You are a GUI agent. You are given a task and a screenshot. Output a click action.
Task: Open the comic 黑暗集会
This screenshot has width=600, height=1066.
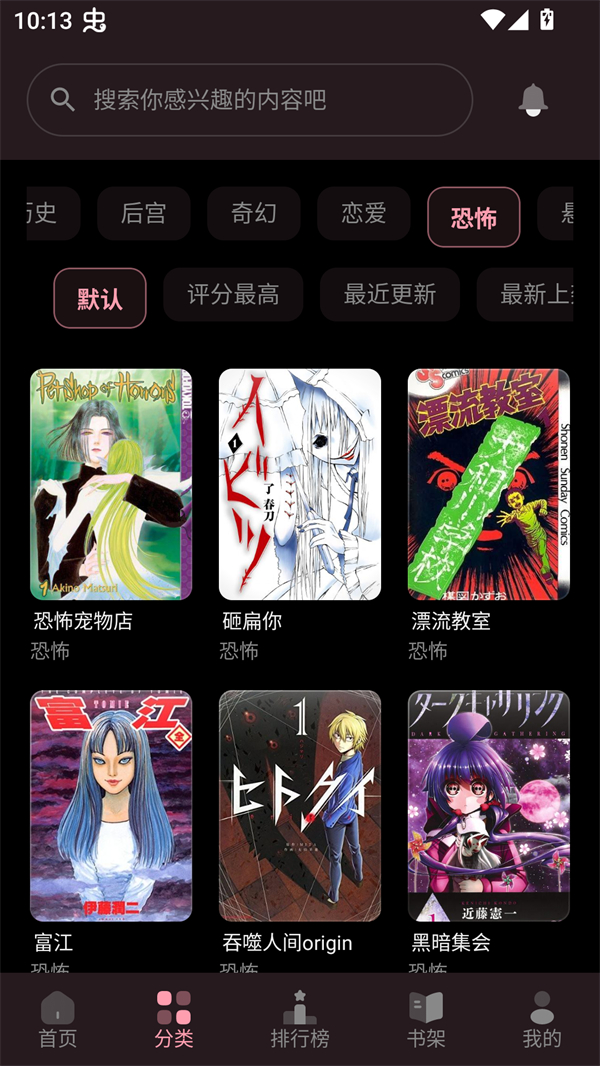488,806
